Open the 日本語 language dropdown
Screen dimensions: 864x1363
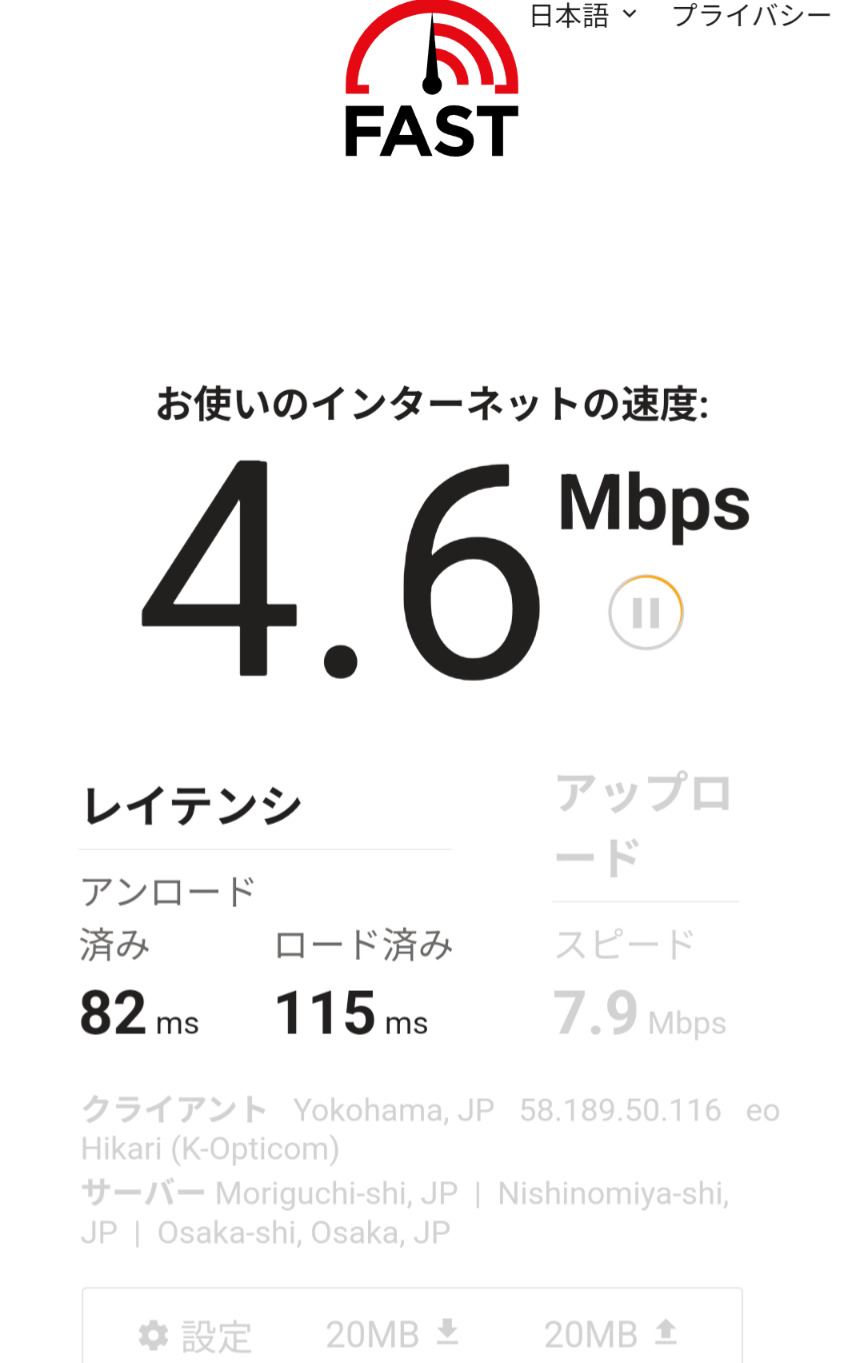pos(582,15)
